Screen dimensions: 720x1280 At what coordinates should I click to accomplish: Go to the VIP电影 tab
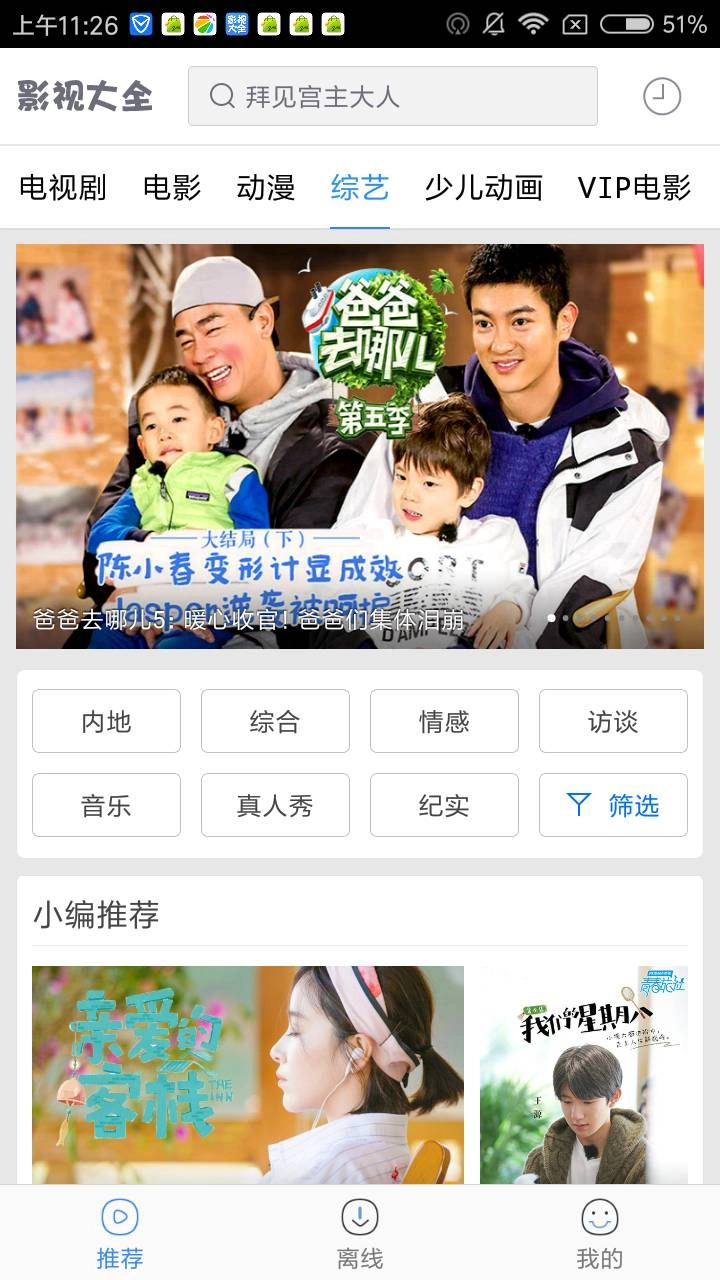coord(634,187)
